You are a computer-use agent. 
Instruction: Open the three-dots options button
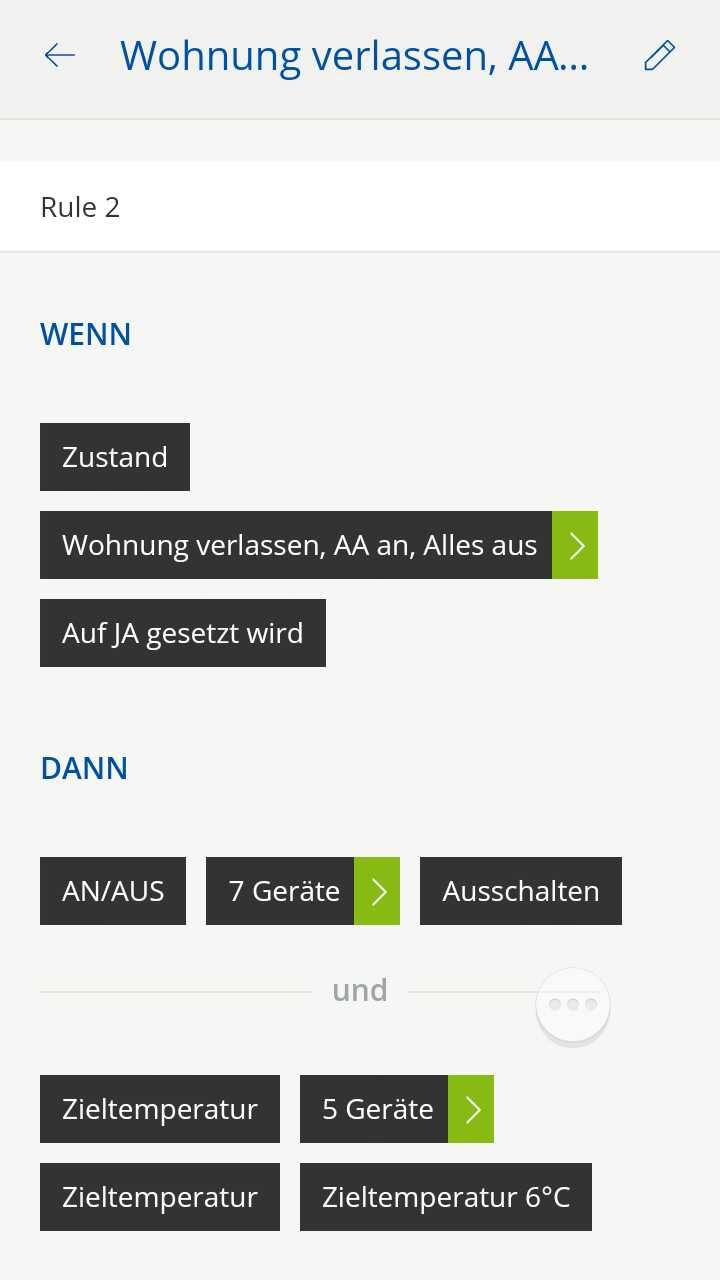coord(573,1004)
